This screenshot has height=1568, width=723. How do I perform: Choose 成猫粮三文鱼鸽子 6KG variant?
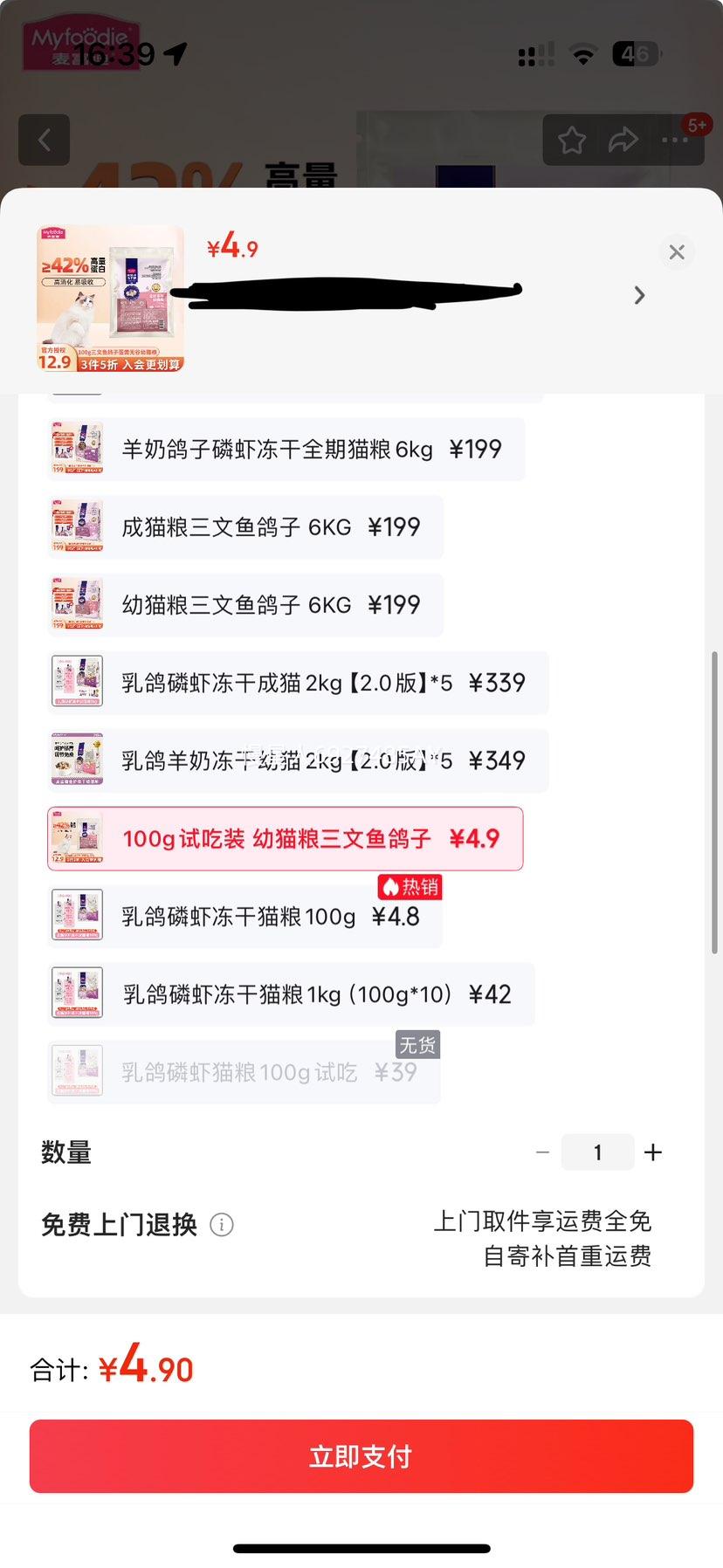(245, 527)
